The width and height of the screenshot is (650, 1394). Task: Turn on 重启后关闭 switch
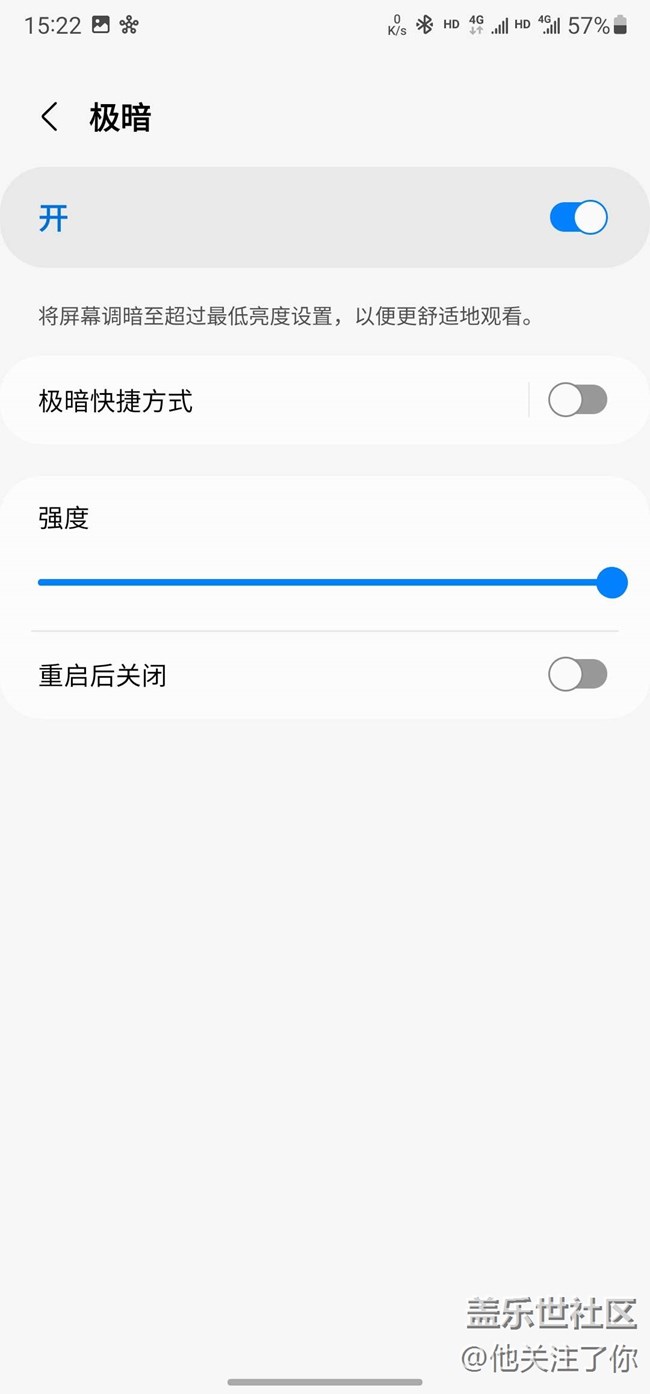pyautogui.click(x=578, y=675)
